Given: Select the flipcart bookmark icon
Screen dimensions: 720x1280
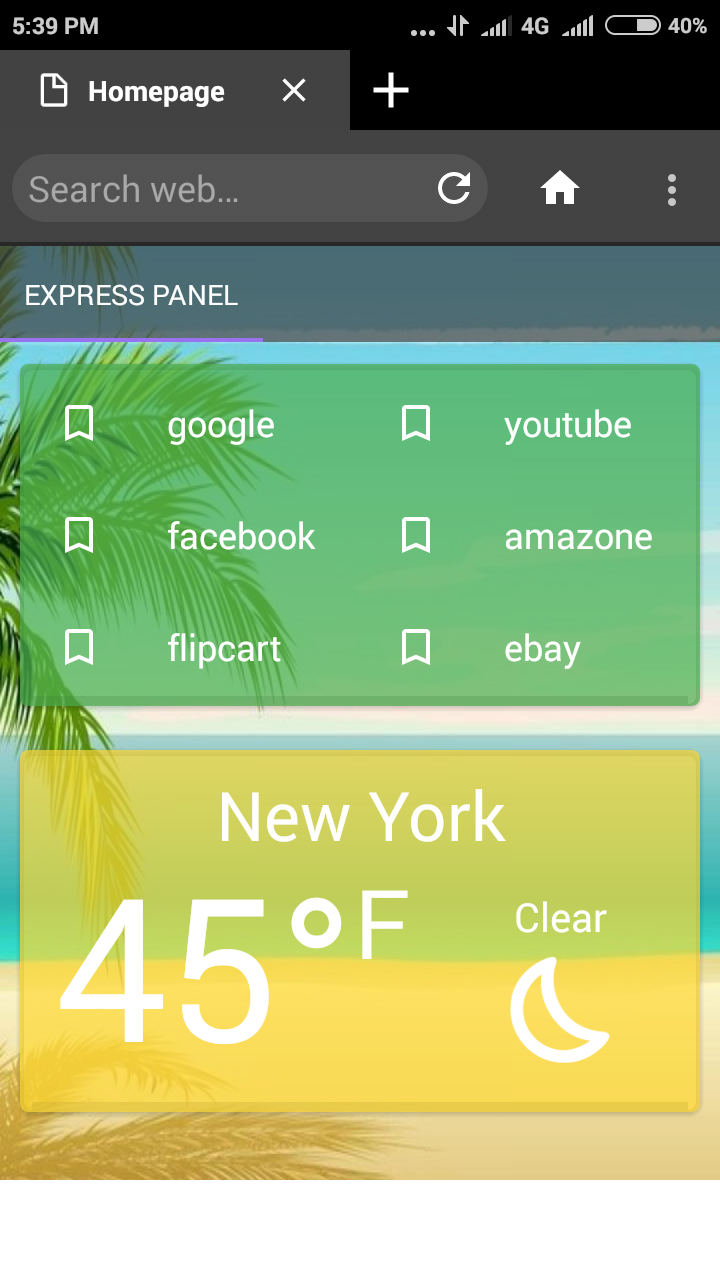Looking at the screenshot, I should [x=80, y=648].
